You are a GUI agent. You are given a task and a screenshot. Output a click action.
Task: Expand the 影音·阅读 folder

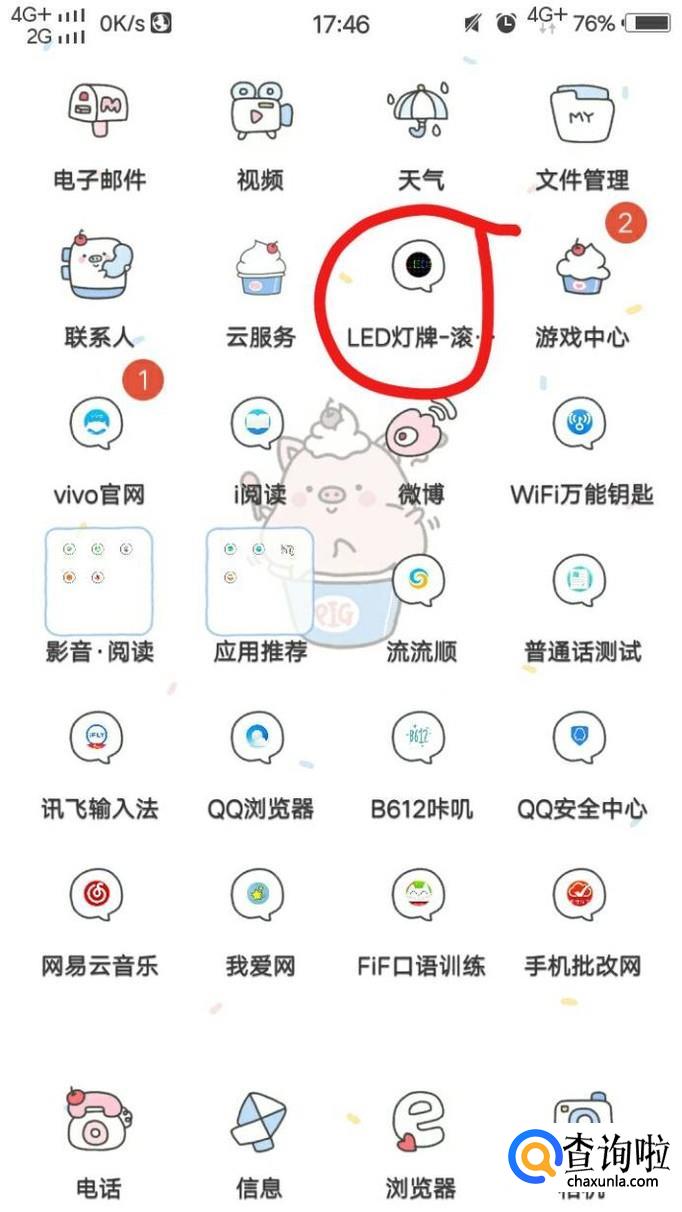pos(98,581)
